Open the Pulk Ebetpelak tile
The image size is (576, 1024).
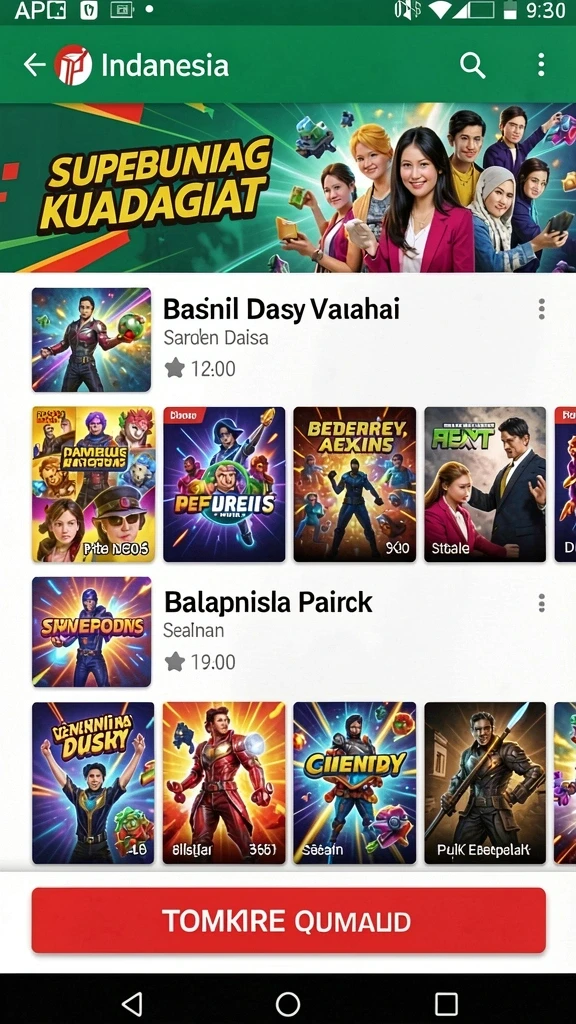485,783
